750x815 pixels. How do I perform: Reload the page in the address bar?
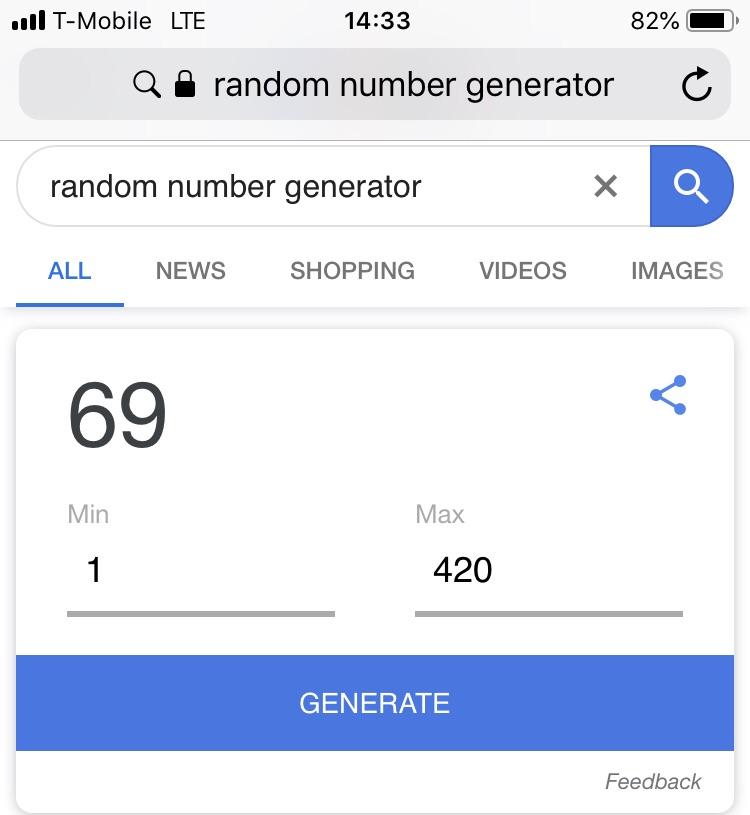[x=696, y=86]
